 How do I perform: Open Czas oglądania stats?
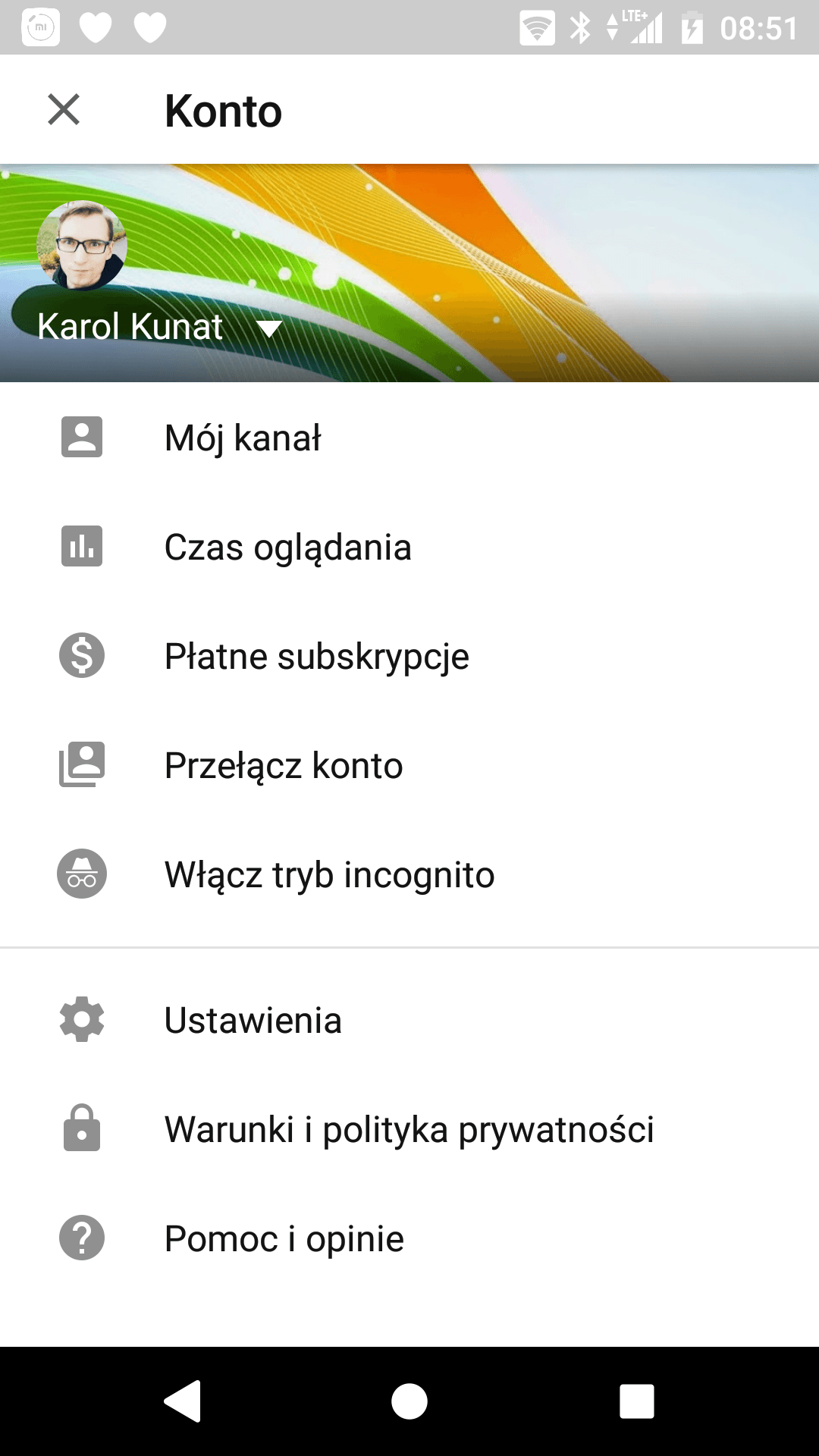coord(409,547)
